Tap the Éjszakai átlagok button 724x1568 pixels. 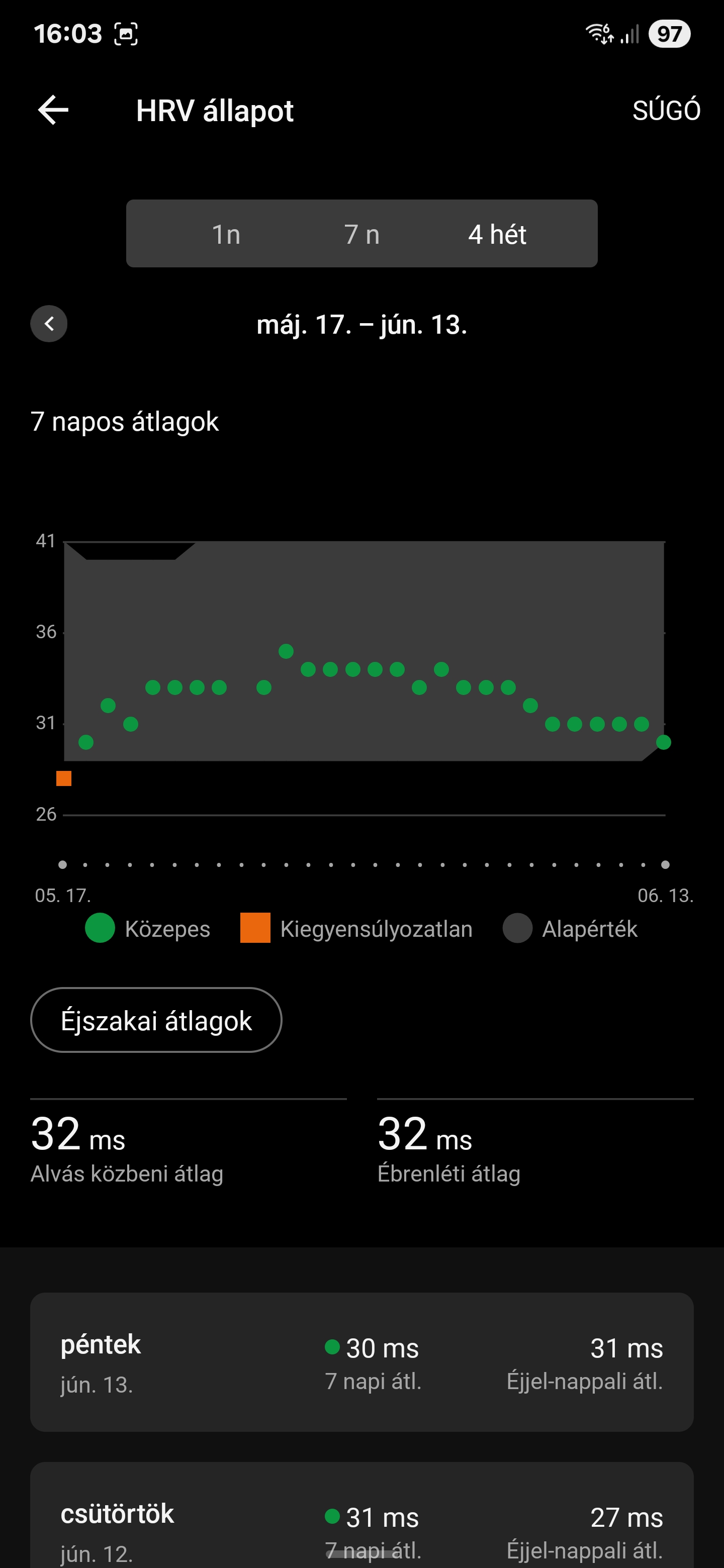[x=156, y=1020]
